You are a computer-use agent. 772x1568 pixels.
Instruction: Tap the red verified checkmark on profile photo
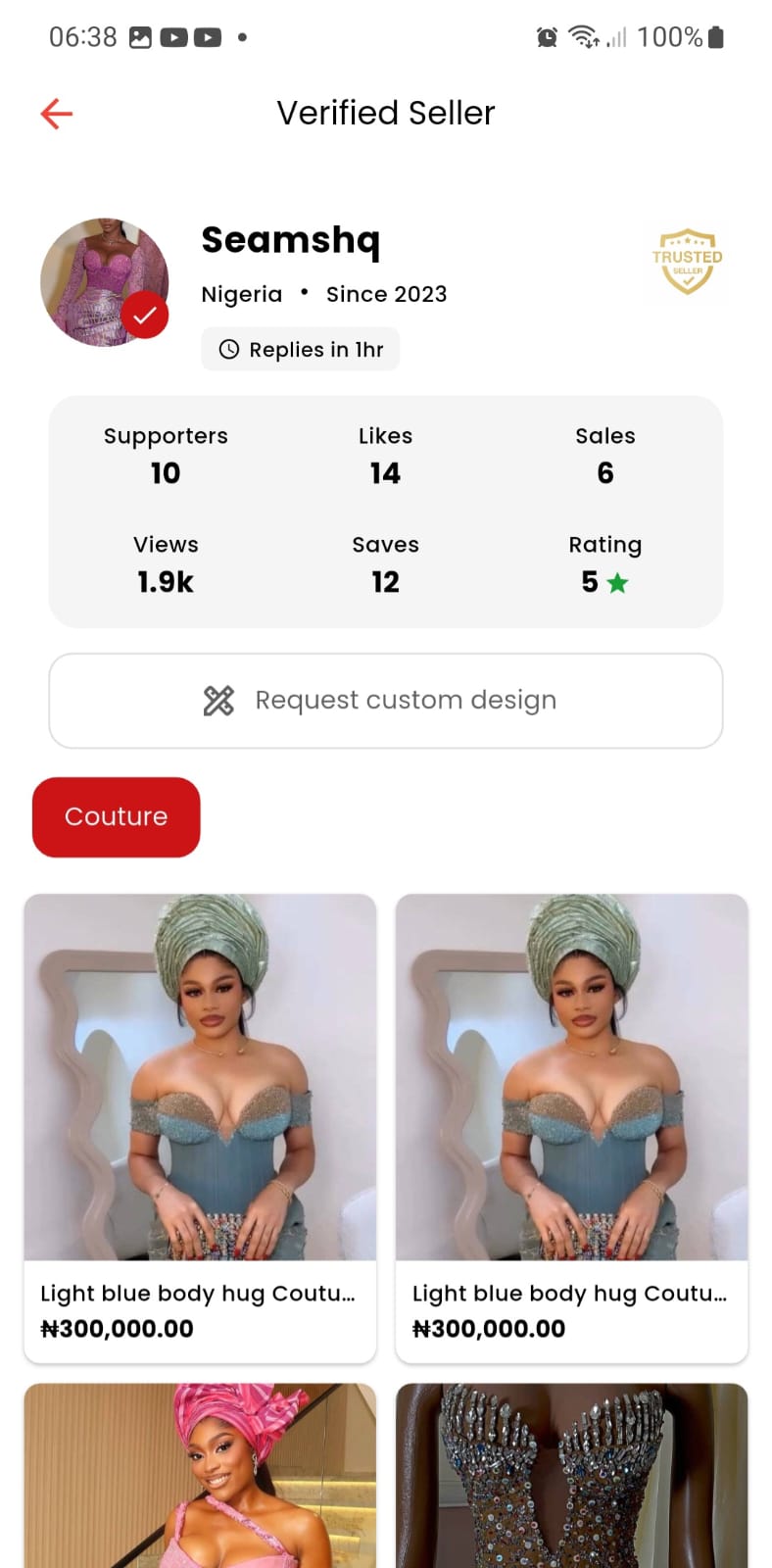tap(147, 315)
